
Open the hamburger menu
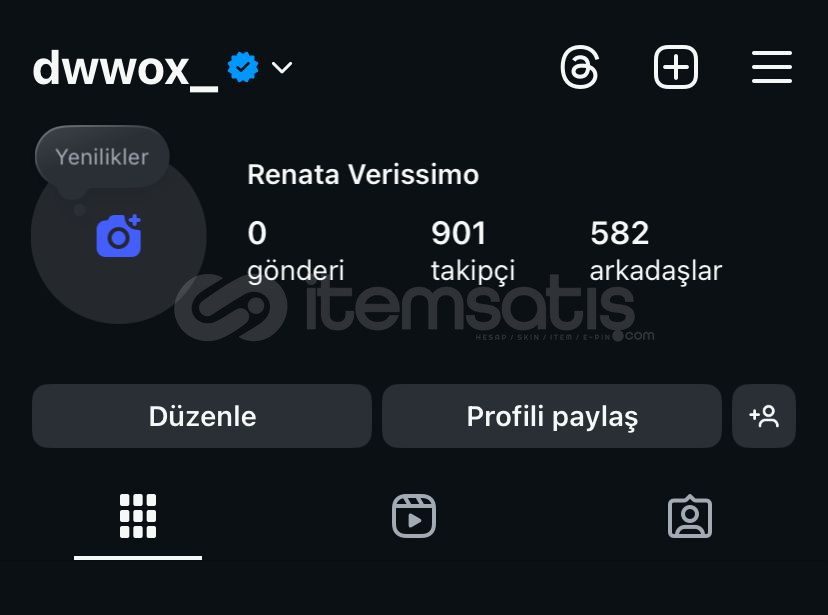tap(771, 68)
